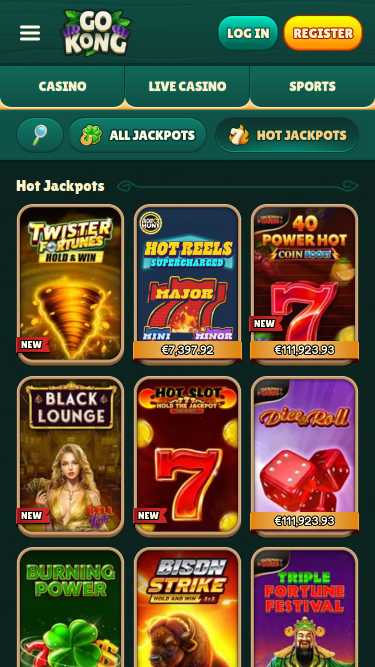Open the Dice & Roll game
This screenshot has width=375, height=667.
[x=304, y=456]
